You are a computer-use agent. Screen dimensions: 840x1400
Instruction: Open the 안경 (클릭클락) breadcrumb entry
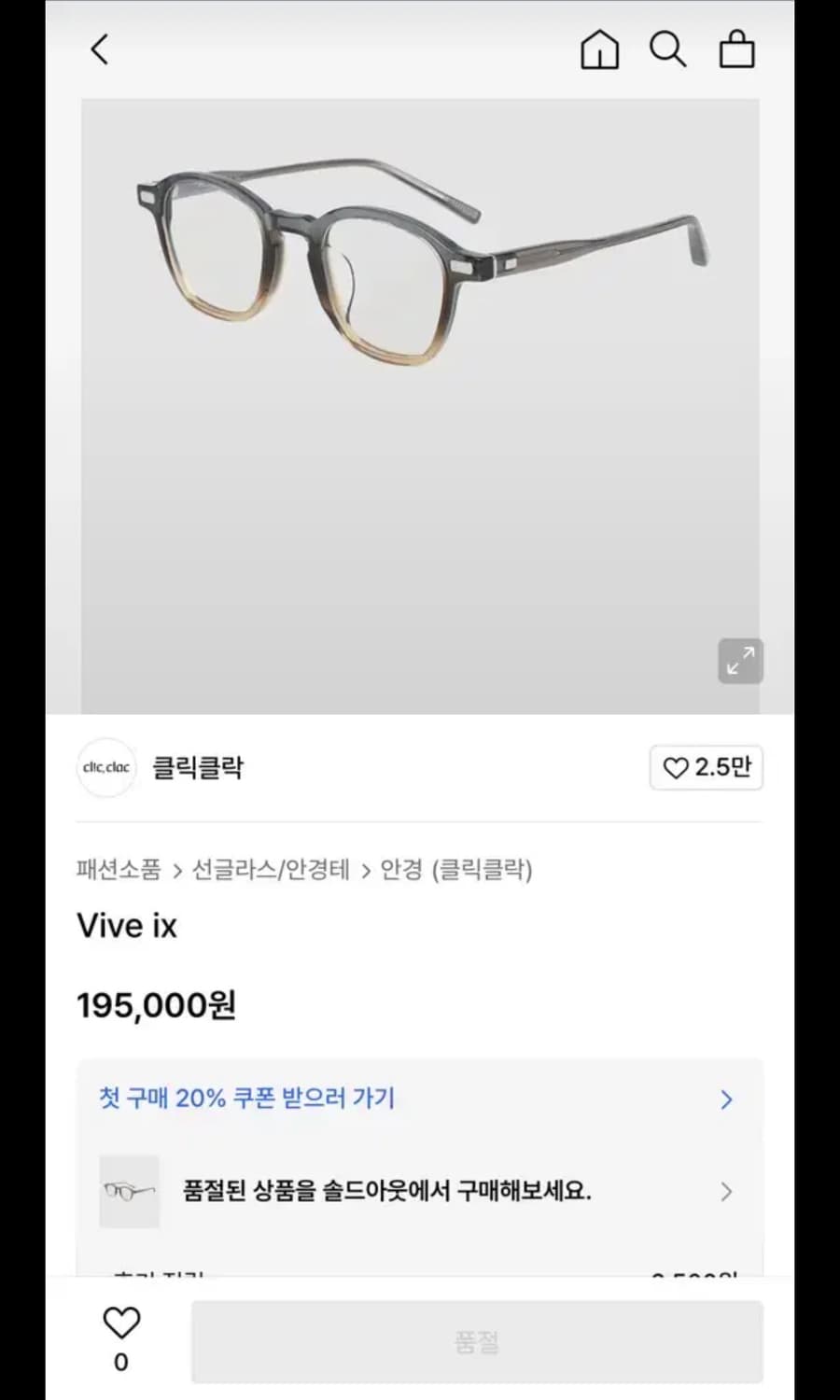[456, 870]
